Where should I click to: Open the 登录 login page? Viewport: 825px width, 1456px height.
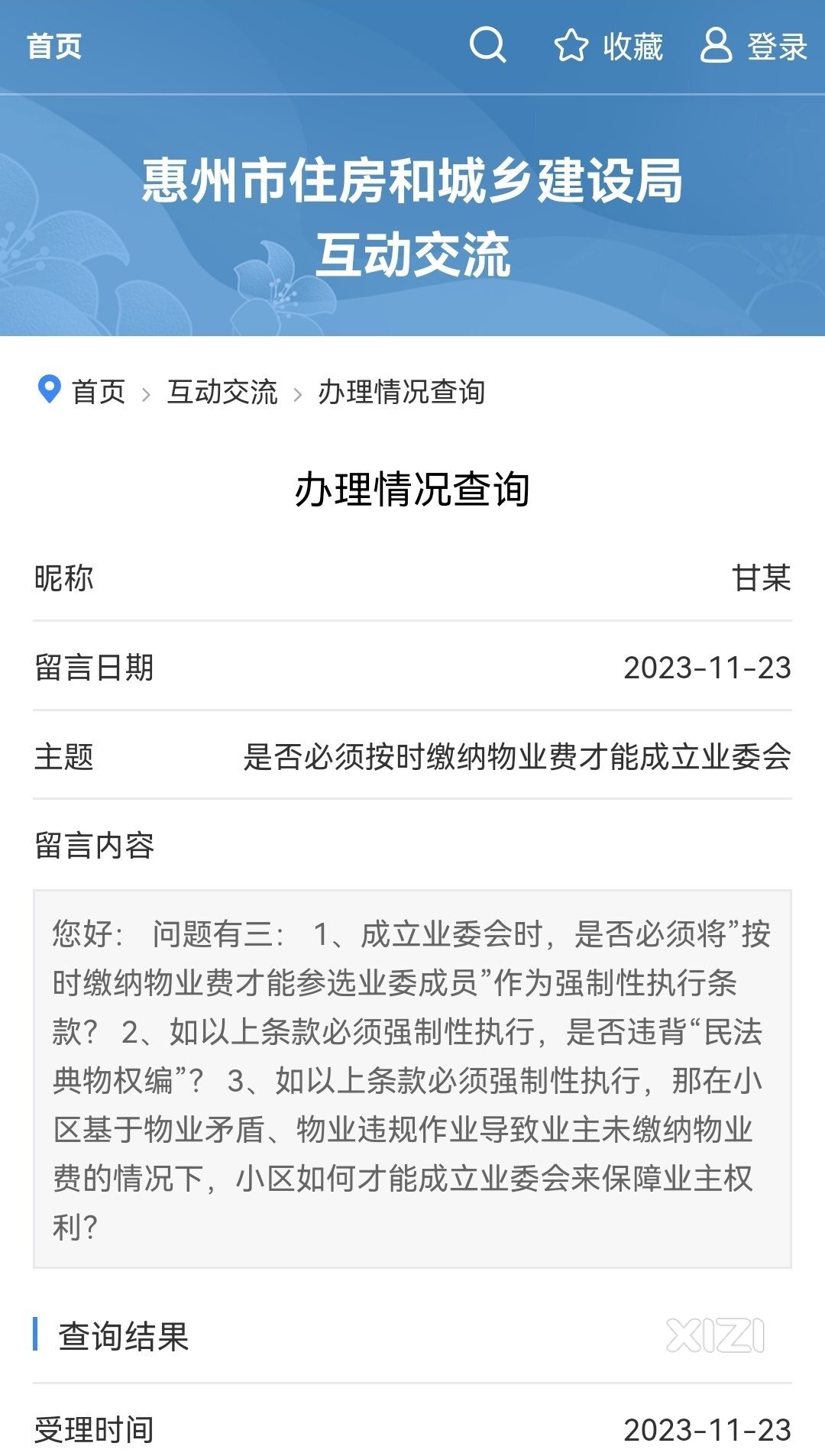(x=755, y=47)
